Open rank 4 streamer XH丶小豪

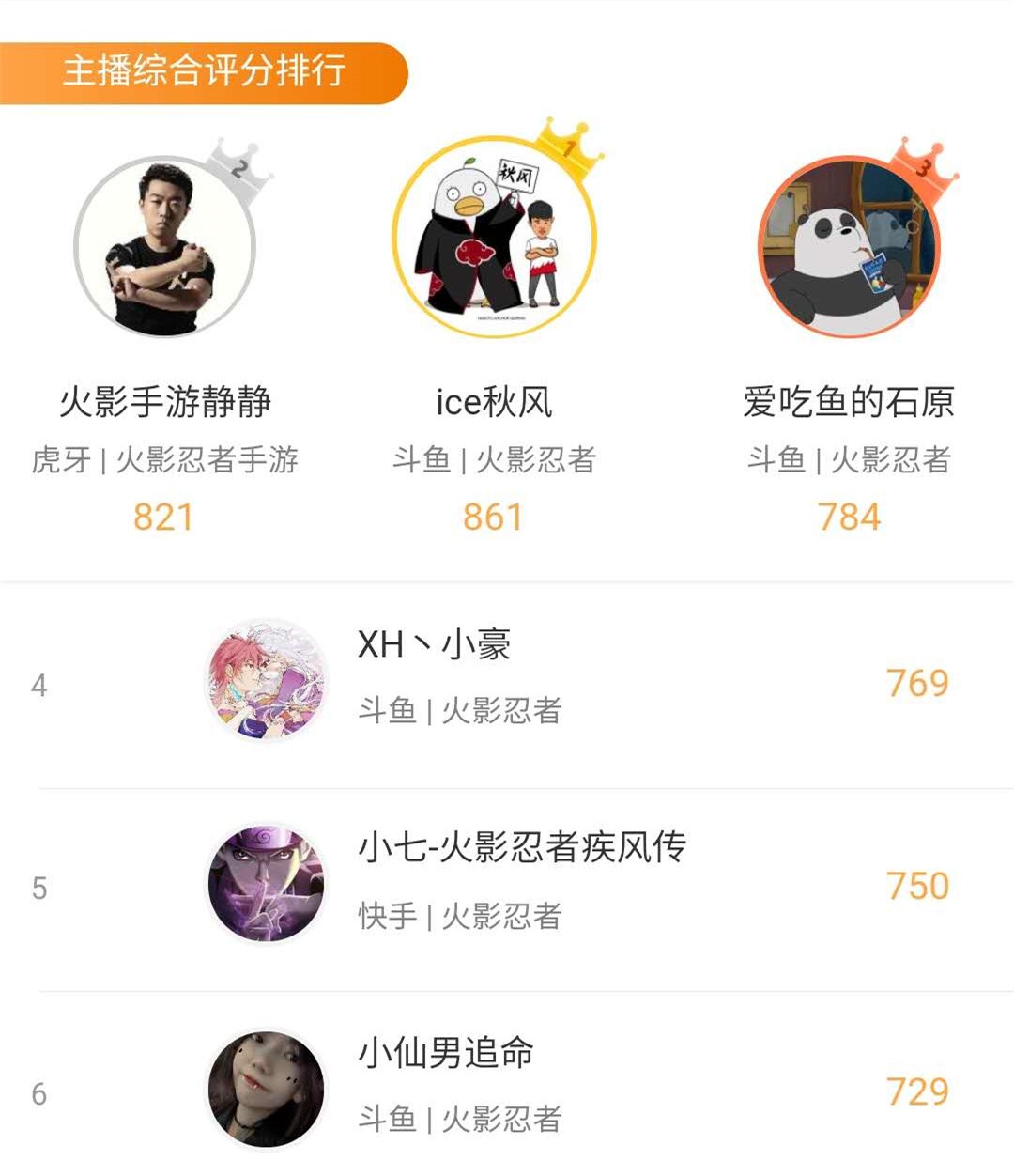pos(434,645)
